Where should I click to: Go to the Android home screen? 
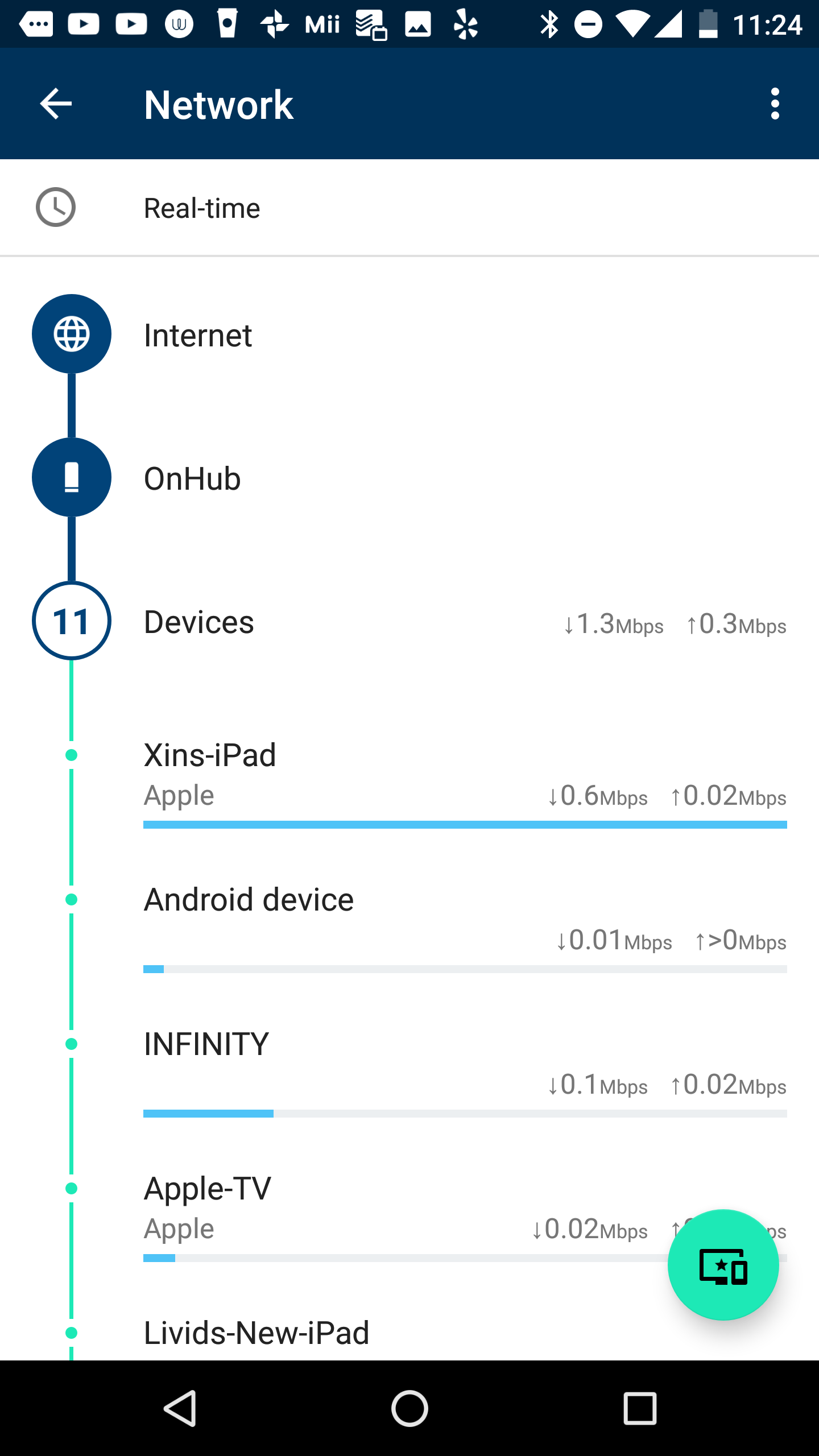point(409,1408)
